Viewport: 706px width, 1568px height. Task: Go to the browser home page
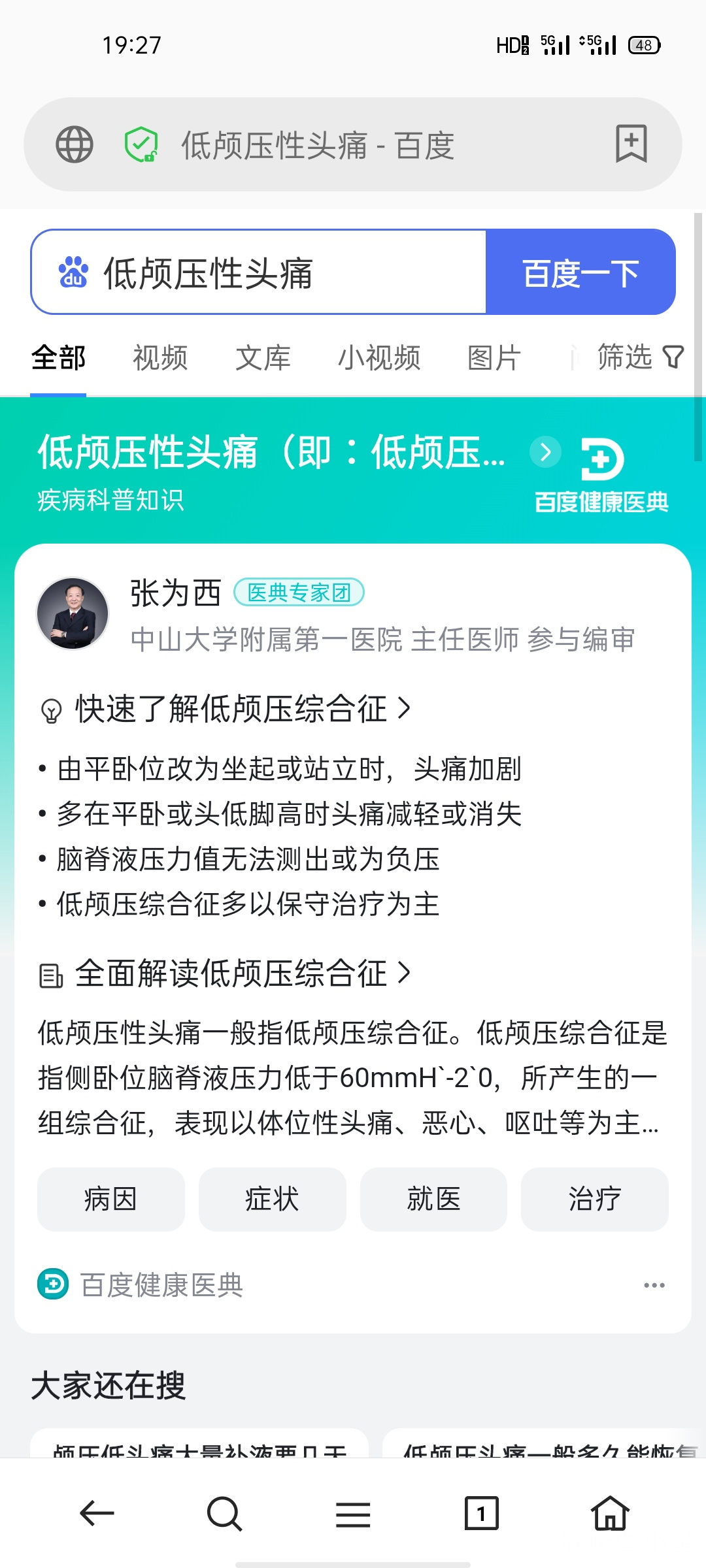click(610, 1513)
